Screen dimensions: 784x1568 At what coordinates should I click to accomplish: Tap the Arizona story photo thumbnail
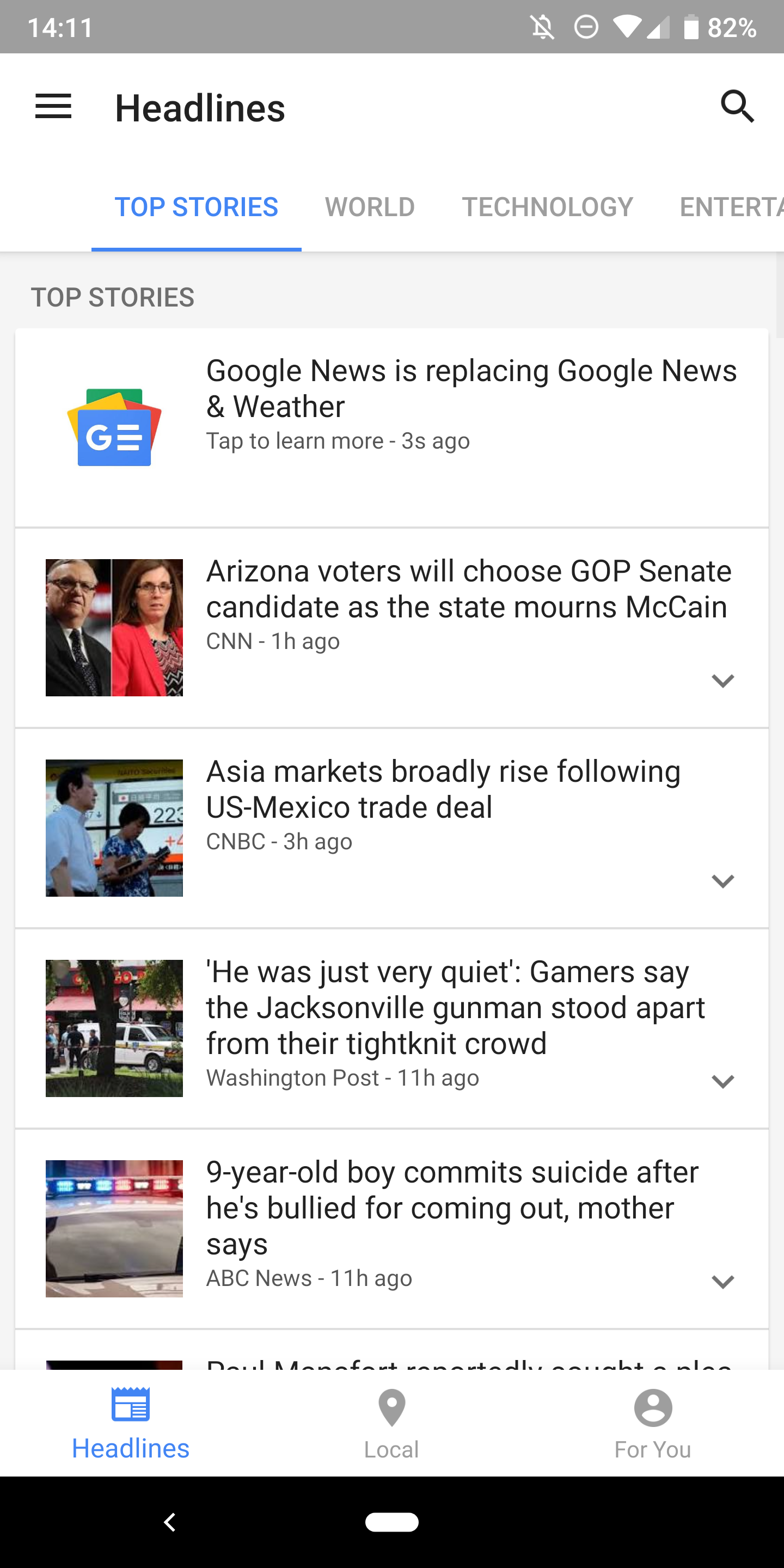click(114, 627)
